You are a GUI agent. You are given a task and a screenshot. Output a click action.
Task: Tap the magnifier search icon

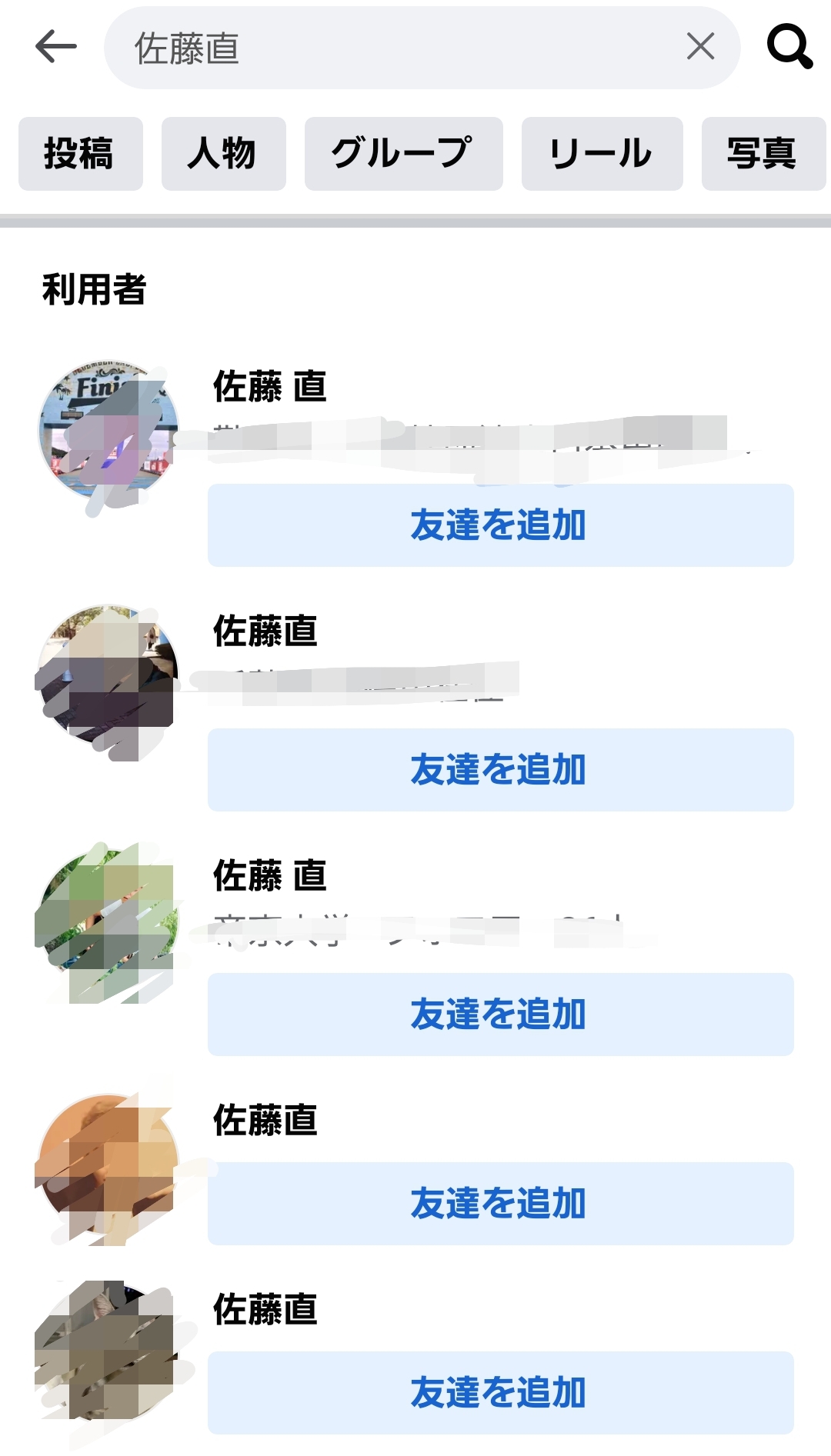[x=789, y=46]
